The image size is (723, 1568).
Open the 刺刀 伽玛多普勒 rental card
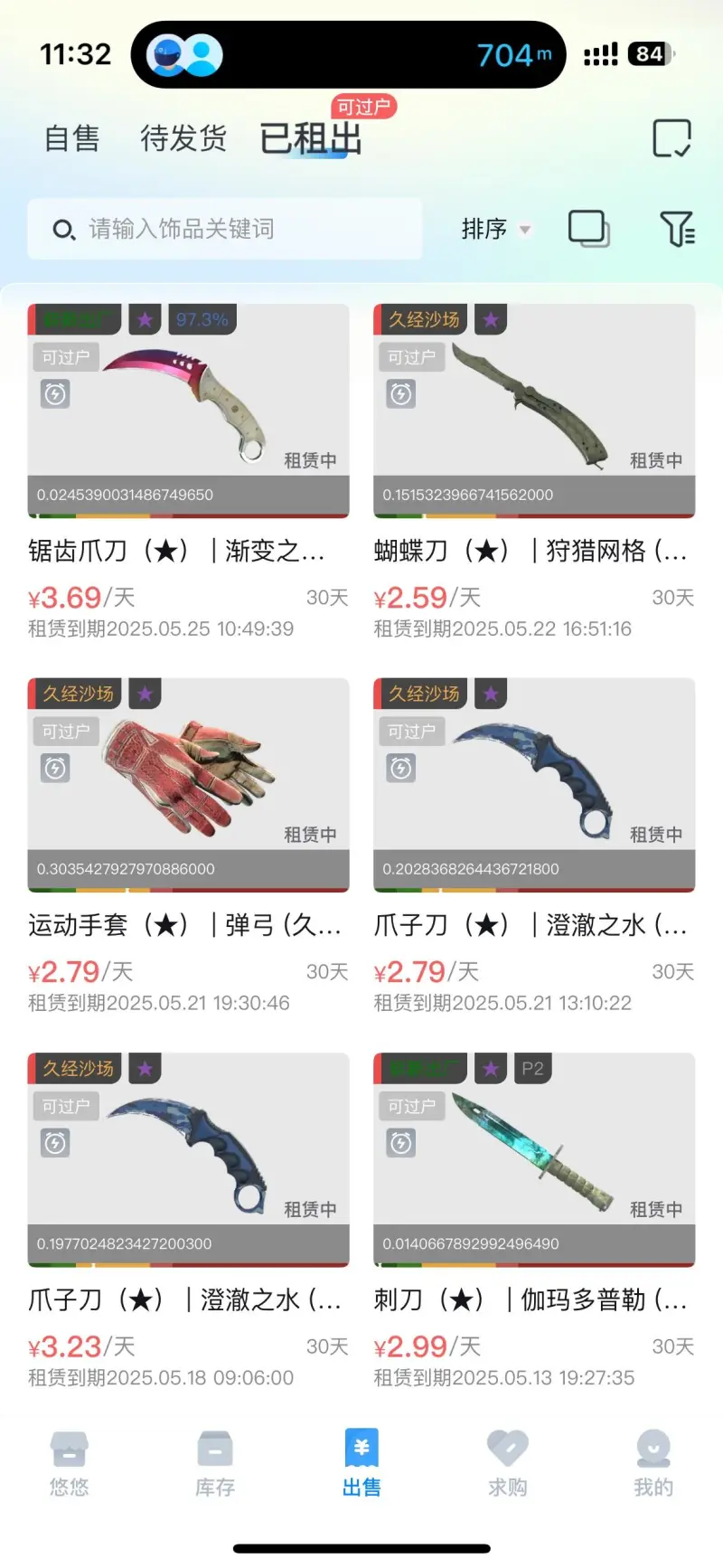534,1160
